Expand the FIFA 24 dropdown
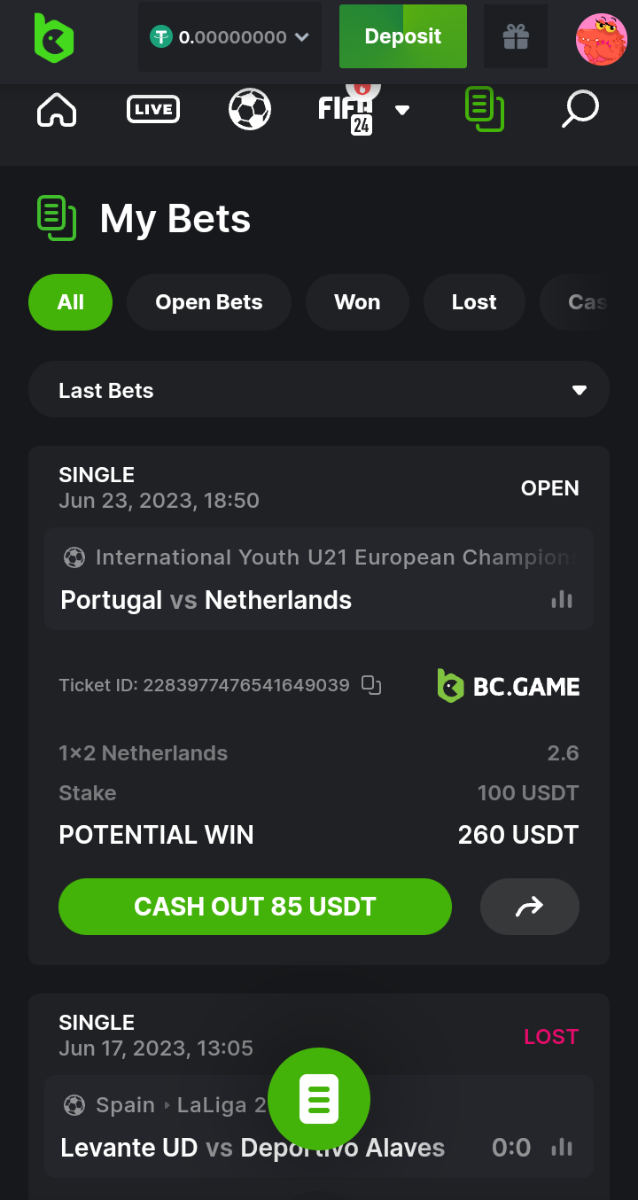 coord(402,110)
